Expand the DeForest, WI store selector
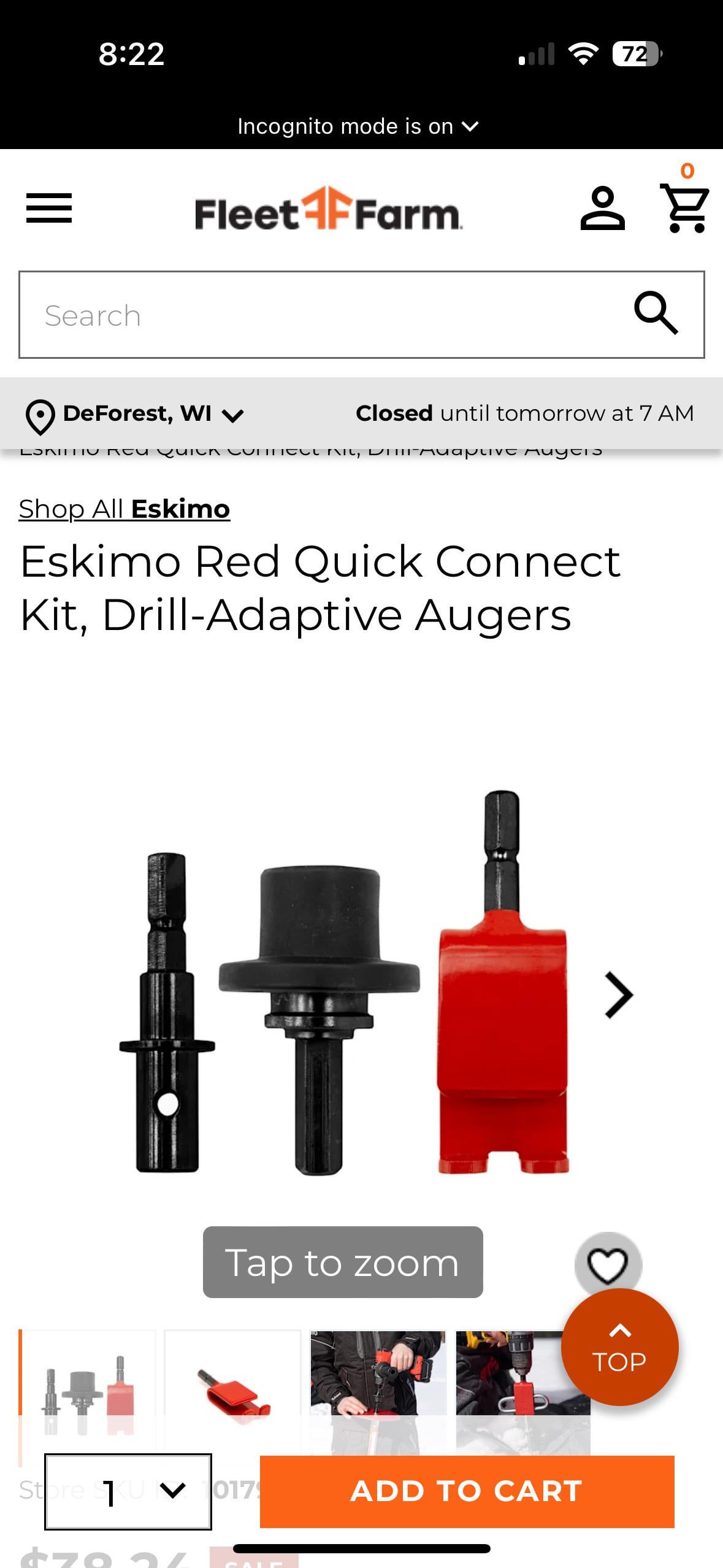 [x=135, y=415]
